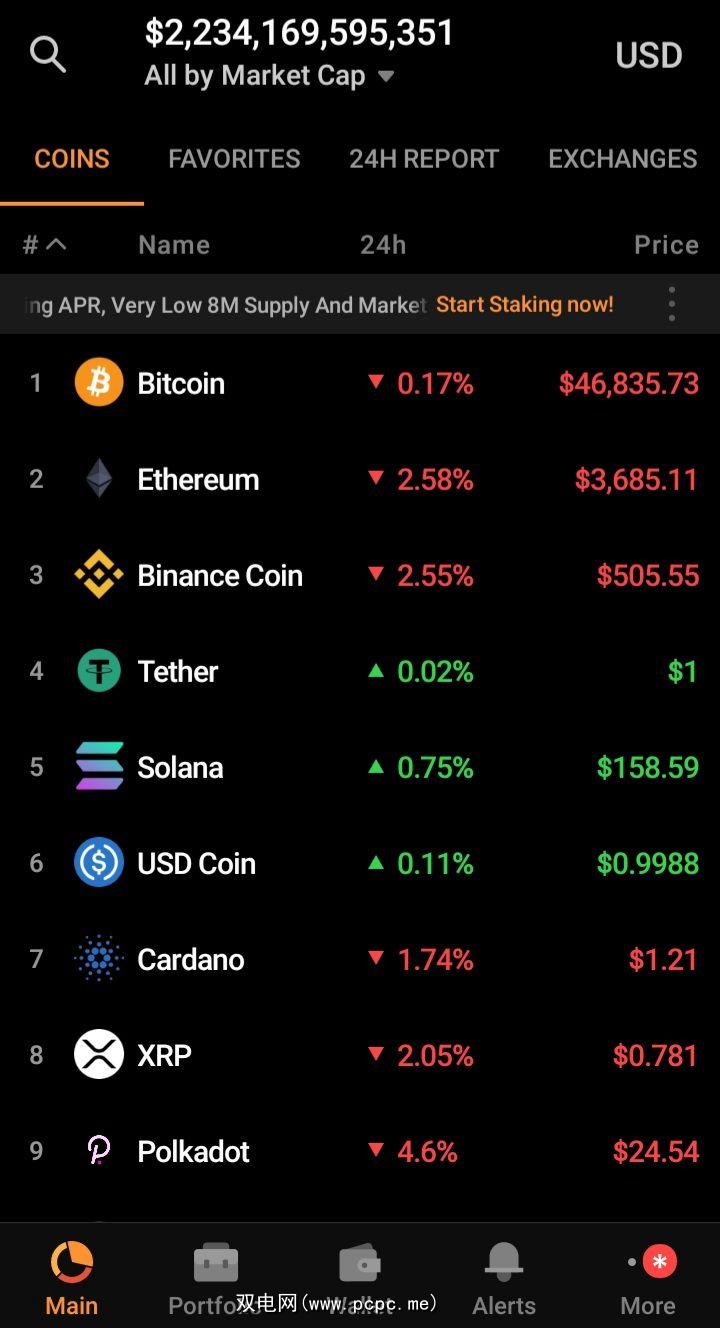Switch to the Exchanges tab
720x1328 pixels.
622,159
